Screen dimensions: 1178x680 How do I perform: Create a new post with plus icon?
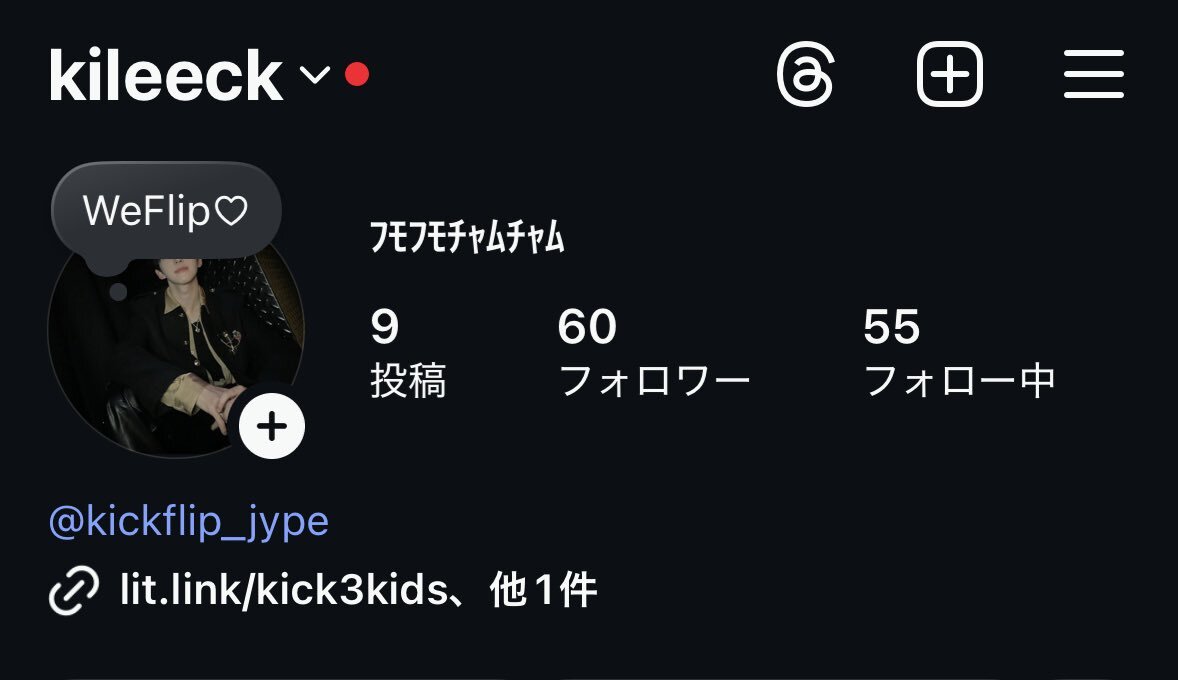pos(949,75)
